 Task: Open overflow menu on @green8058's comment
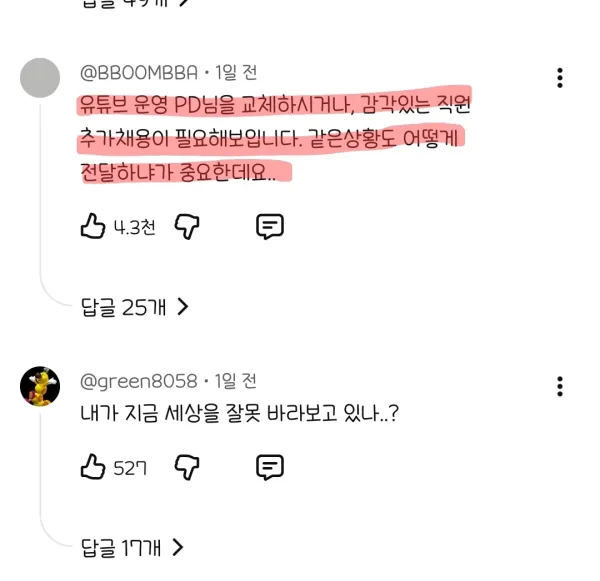560,387
